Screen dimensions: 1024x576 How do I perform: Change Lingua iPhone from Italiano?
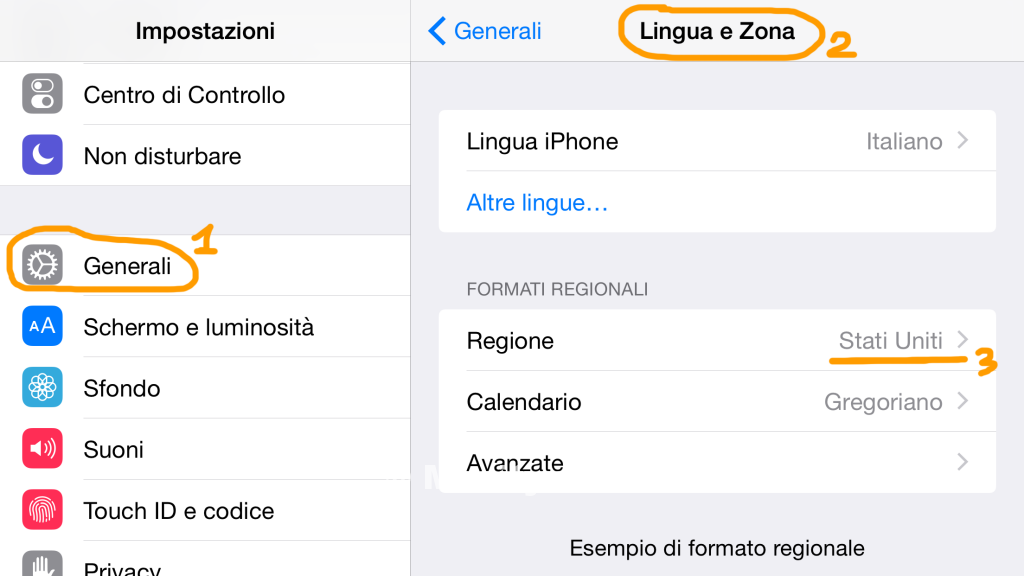(x=716, y=141)
